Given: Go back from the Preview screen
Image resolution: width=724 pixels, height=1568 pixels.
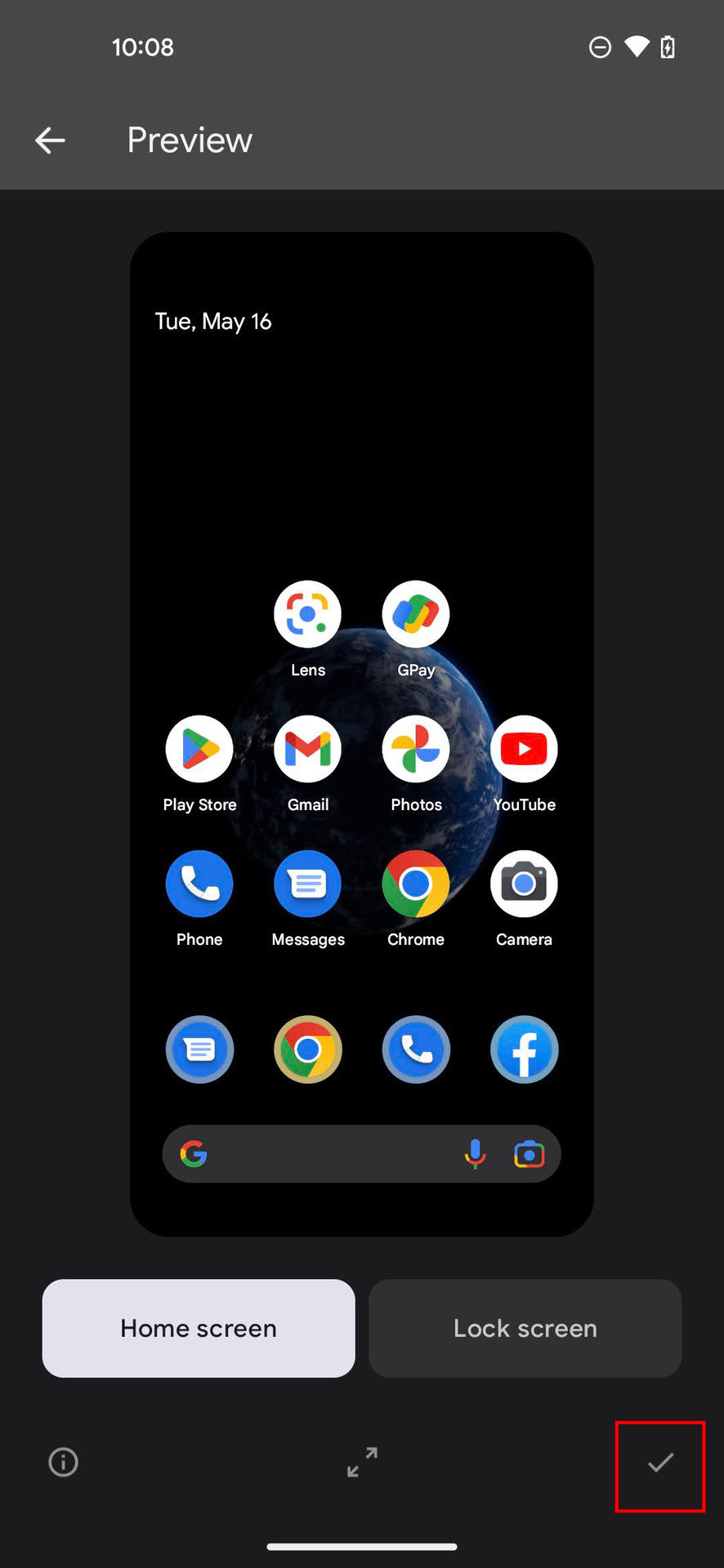Looking at the screenshot, I should 50,140.
